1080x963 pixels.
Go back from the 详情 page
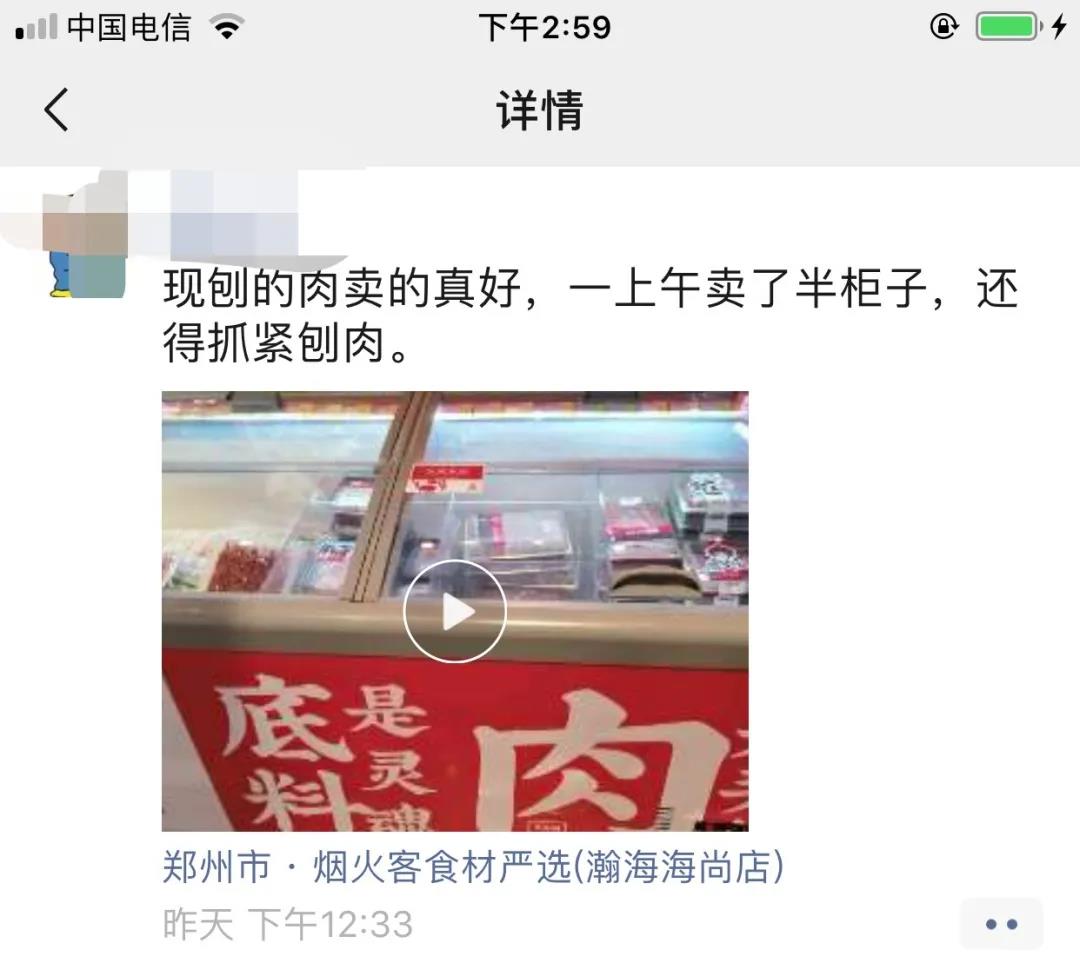[x=57, y=110]
